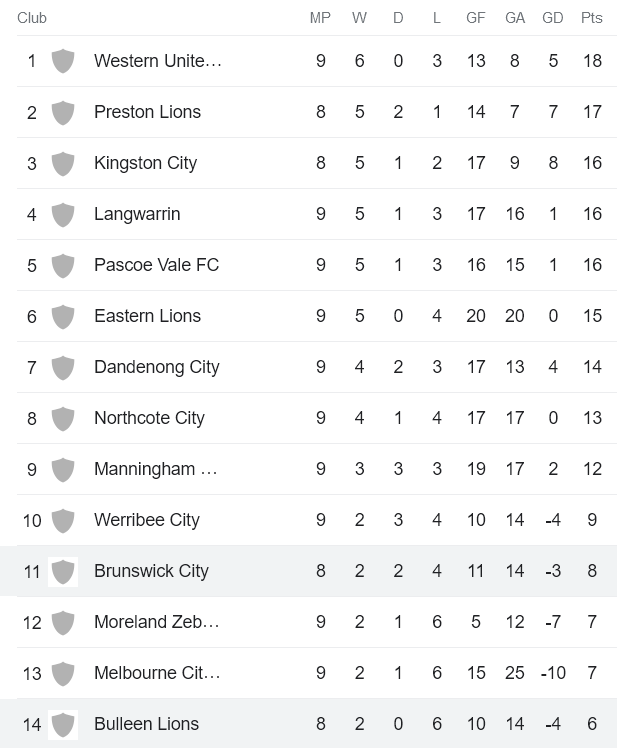Open highlighted Bulleen Lions row
The height and width of the screenshot is (748, 617).
[146, 724]
